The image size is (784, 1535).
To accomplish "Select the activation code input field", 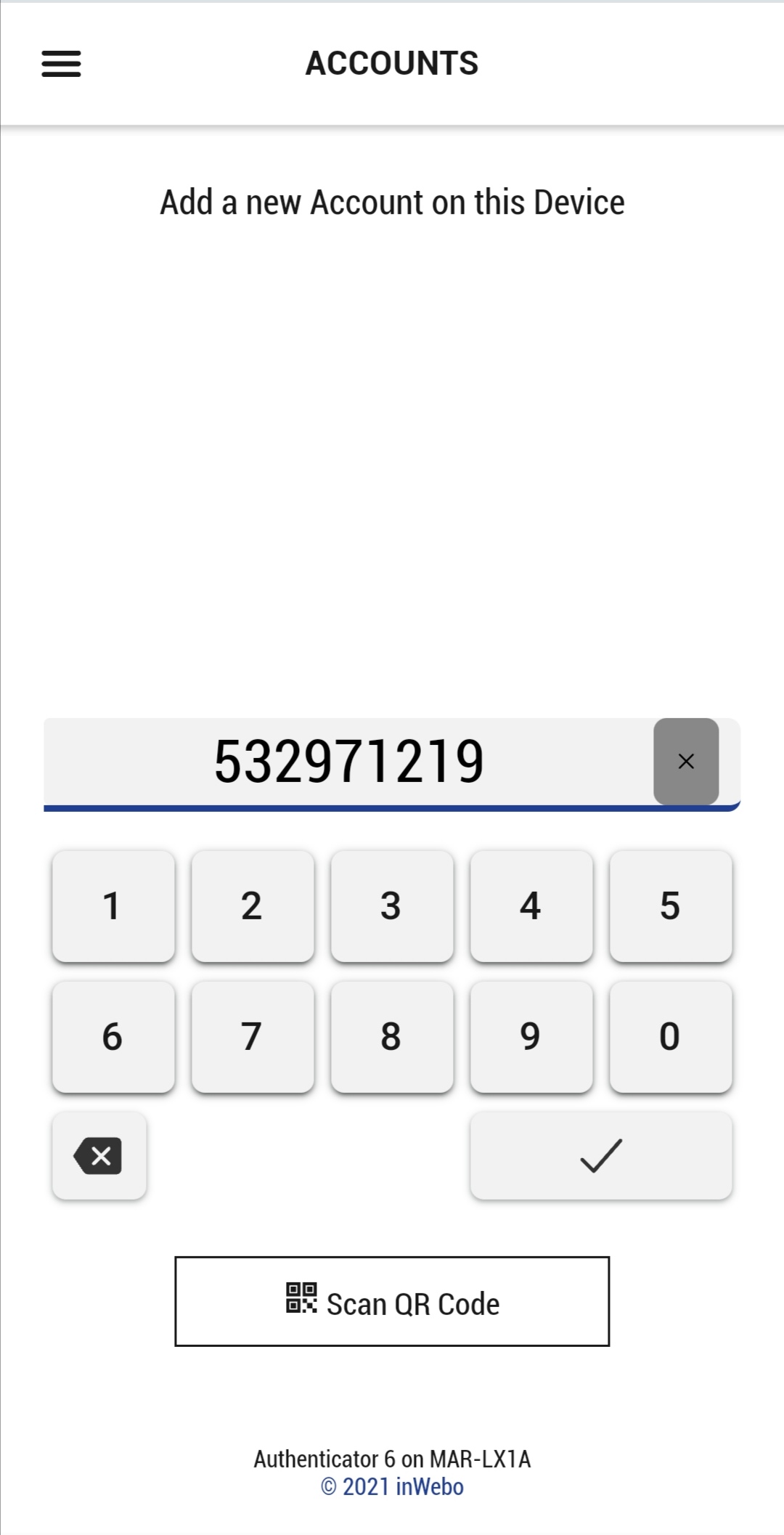I will pyautogui.click(x=348, y=761).
